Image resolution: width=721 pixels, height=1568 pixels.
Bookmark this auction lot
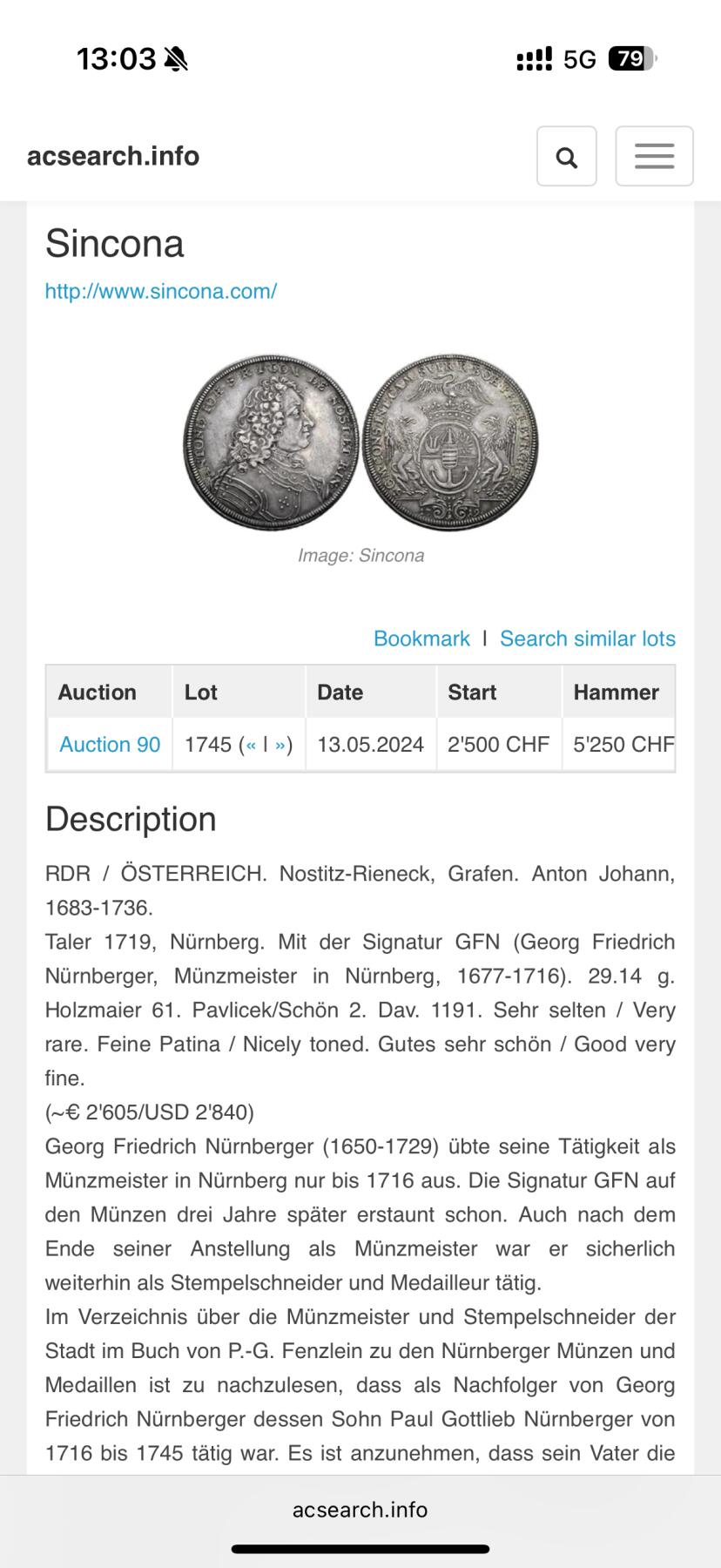click(421, 639)
